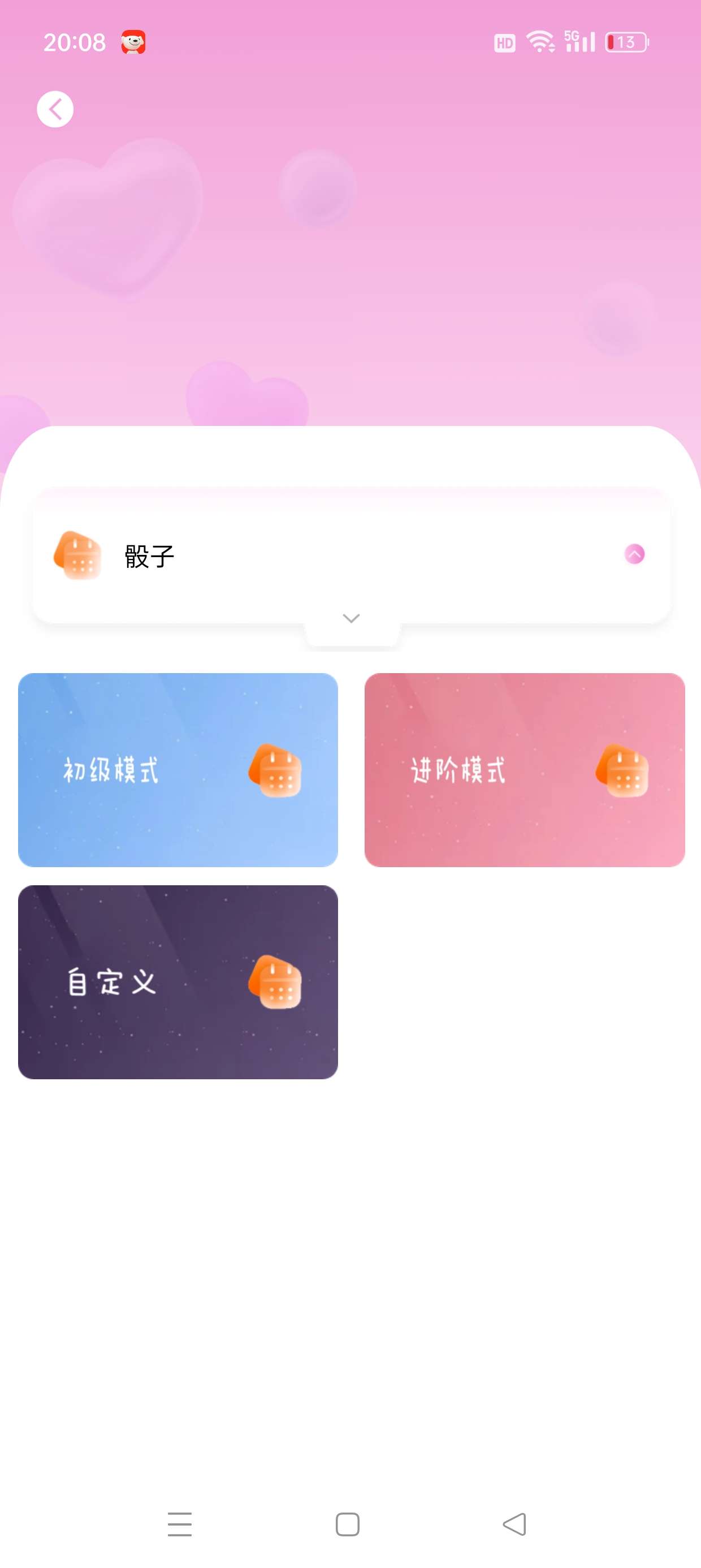Choose the 自定义 mode card
This screenshot has width=701, height=1568.
pos(178,982)
